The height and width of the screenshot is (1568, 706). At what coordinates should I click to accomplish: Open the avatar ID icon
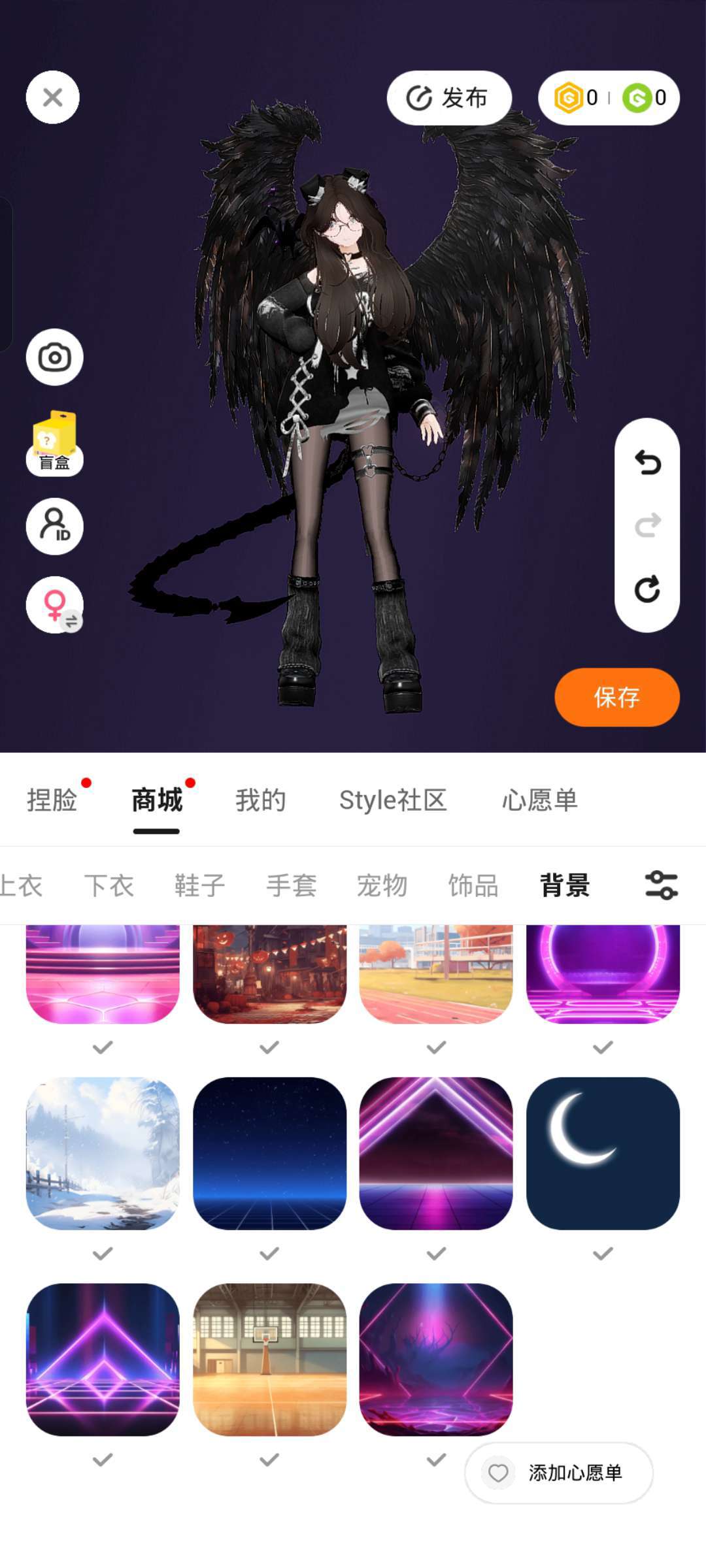[x=54, y=526]
